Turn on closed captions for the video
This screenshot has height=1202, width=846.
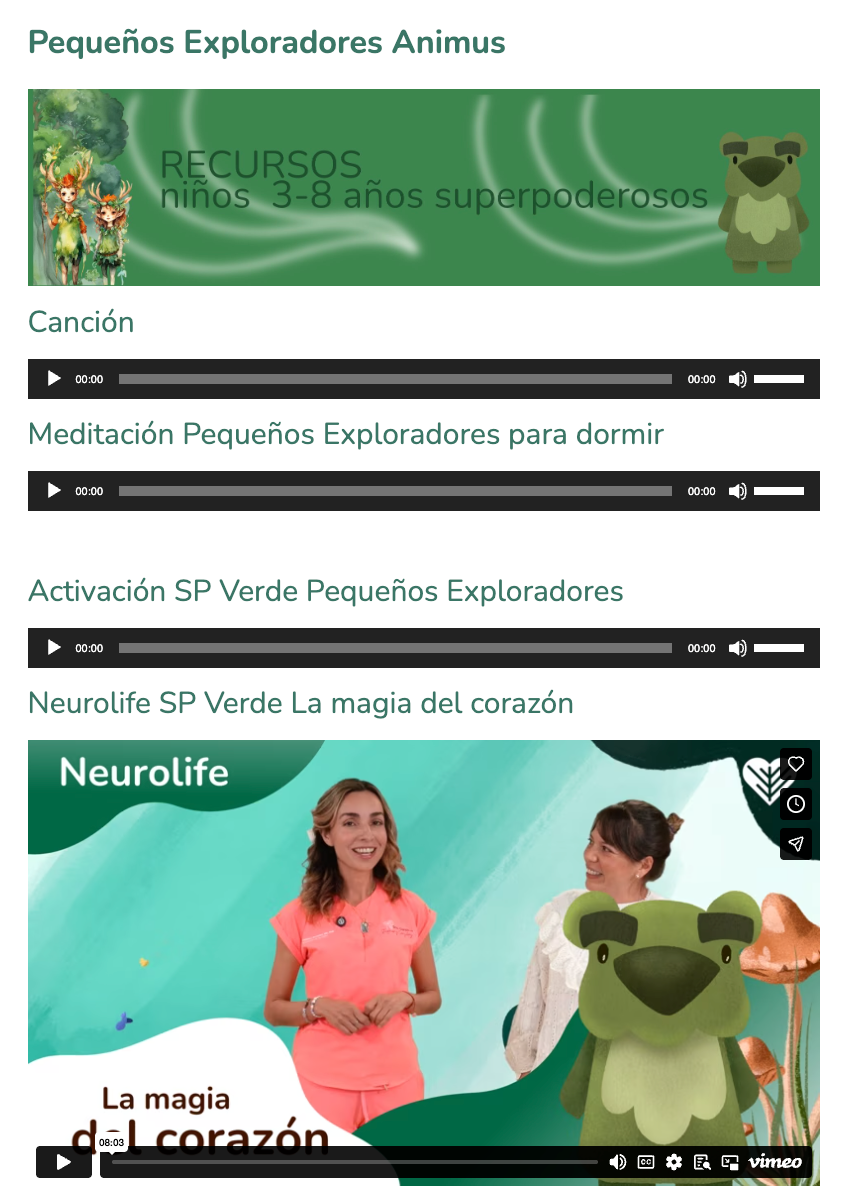click(x=646, y=1162)
